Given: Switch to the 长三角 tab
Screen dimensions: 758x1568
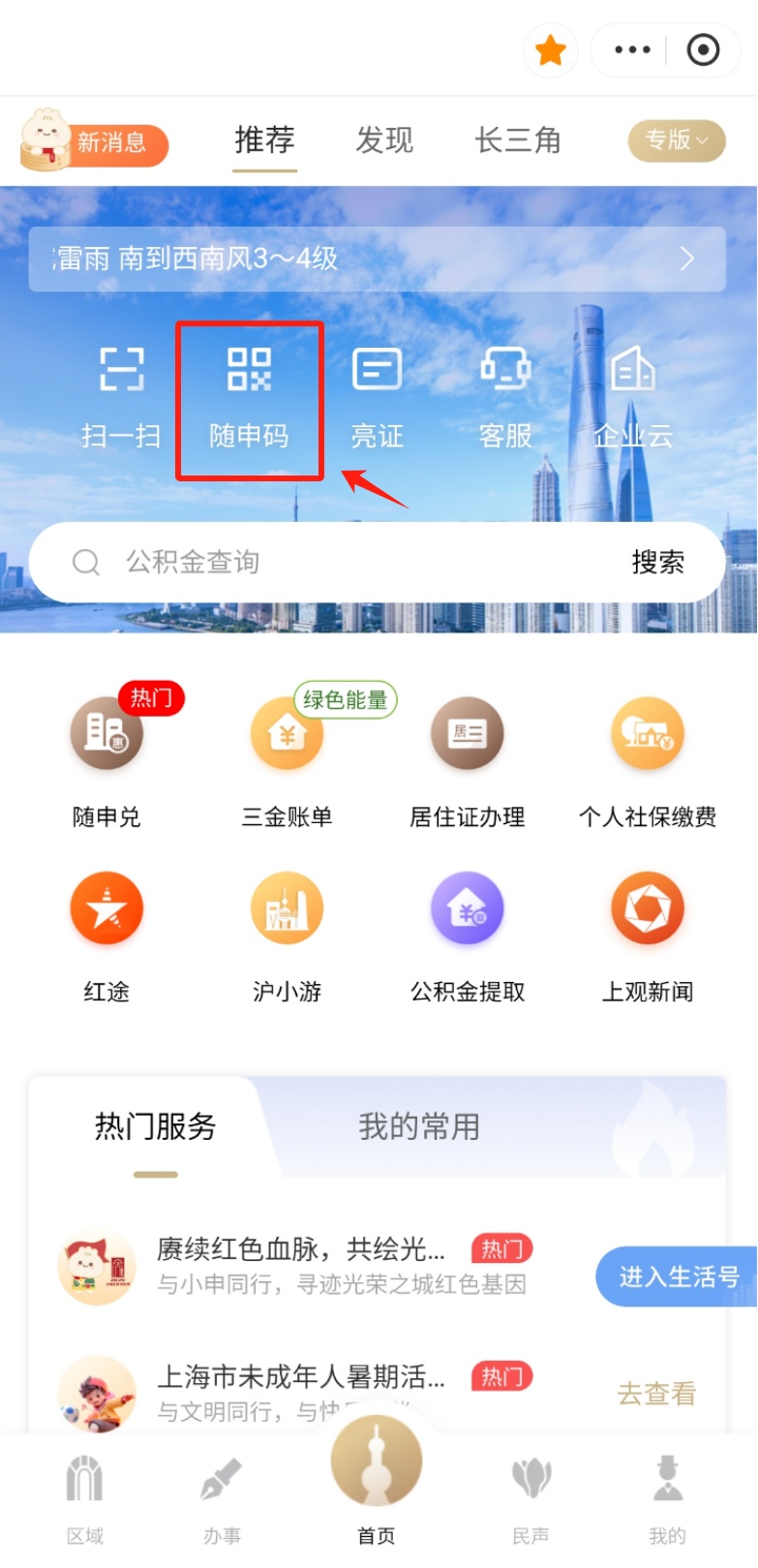Looking at the screenshot, I should point(518,140).
